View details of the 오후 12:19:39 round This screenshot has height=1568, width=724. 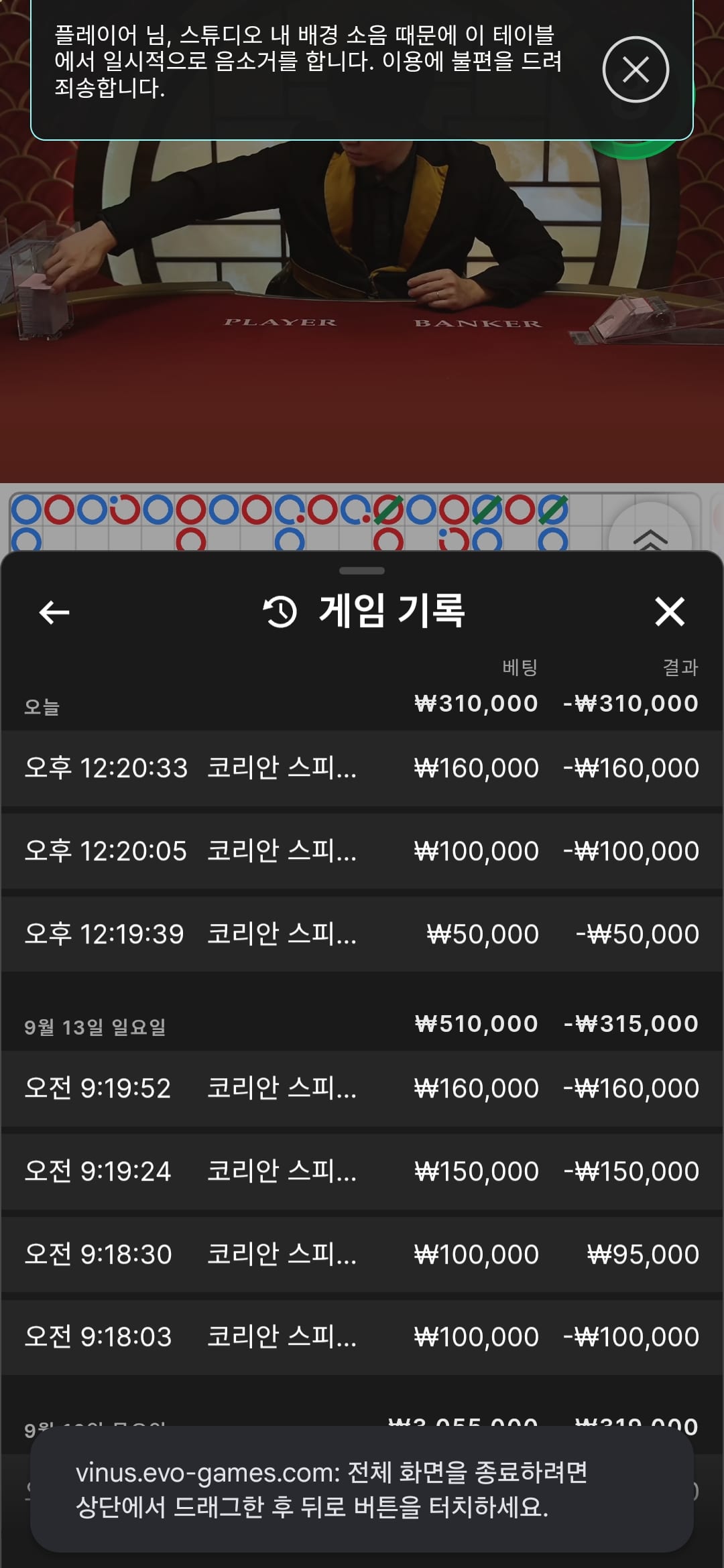pos(362,934)
